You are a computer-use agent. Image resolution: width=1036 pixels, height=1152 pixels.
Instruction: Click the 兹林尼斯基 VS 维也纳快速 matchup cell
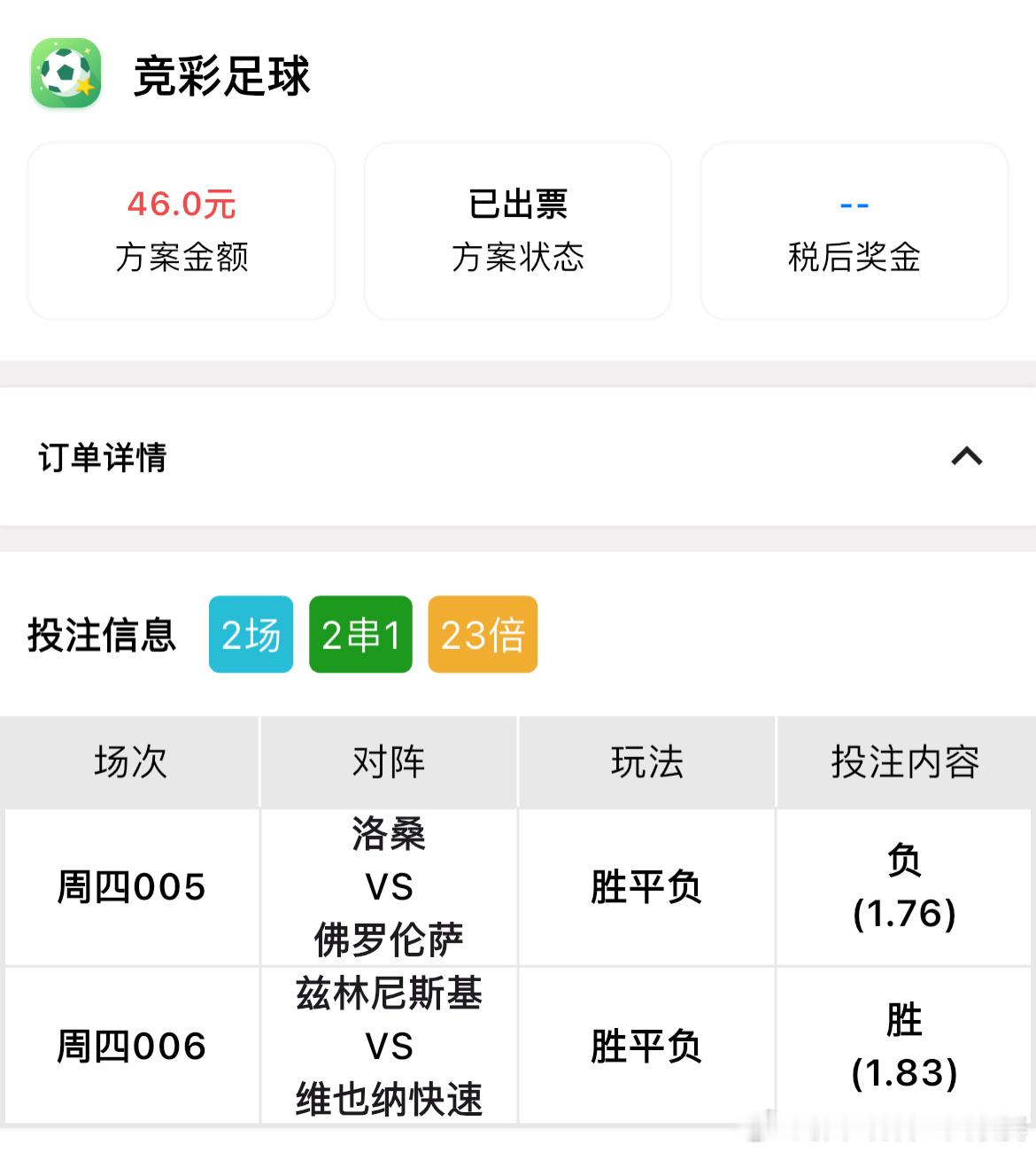[387, 1047]
